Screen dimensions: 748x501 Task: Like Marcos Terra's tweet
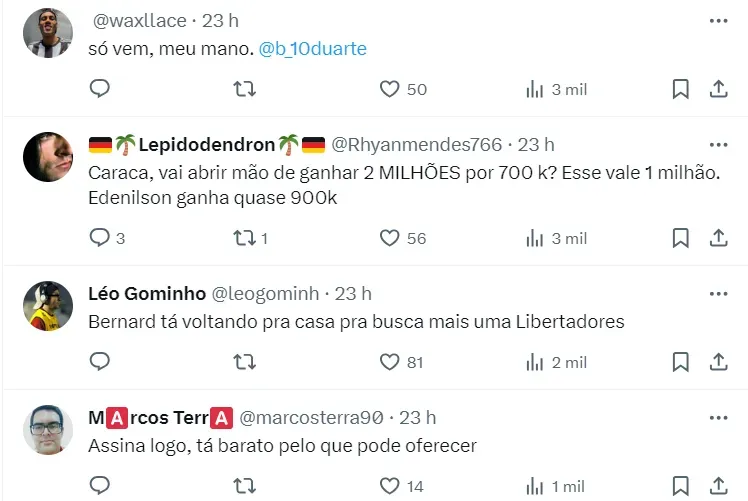click(390, 486)
